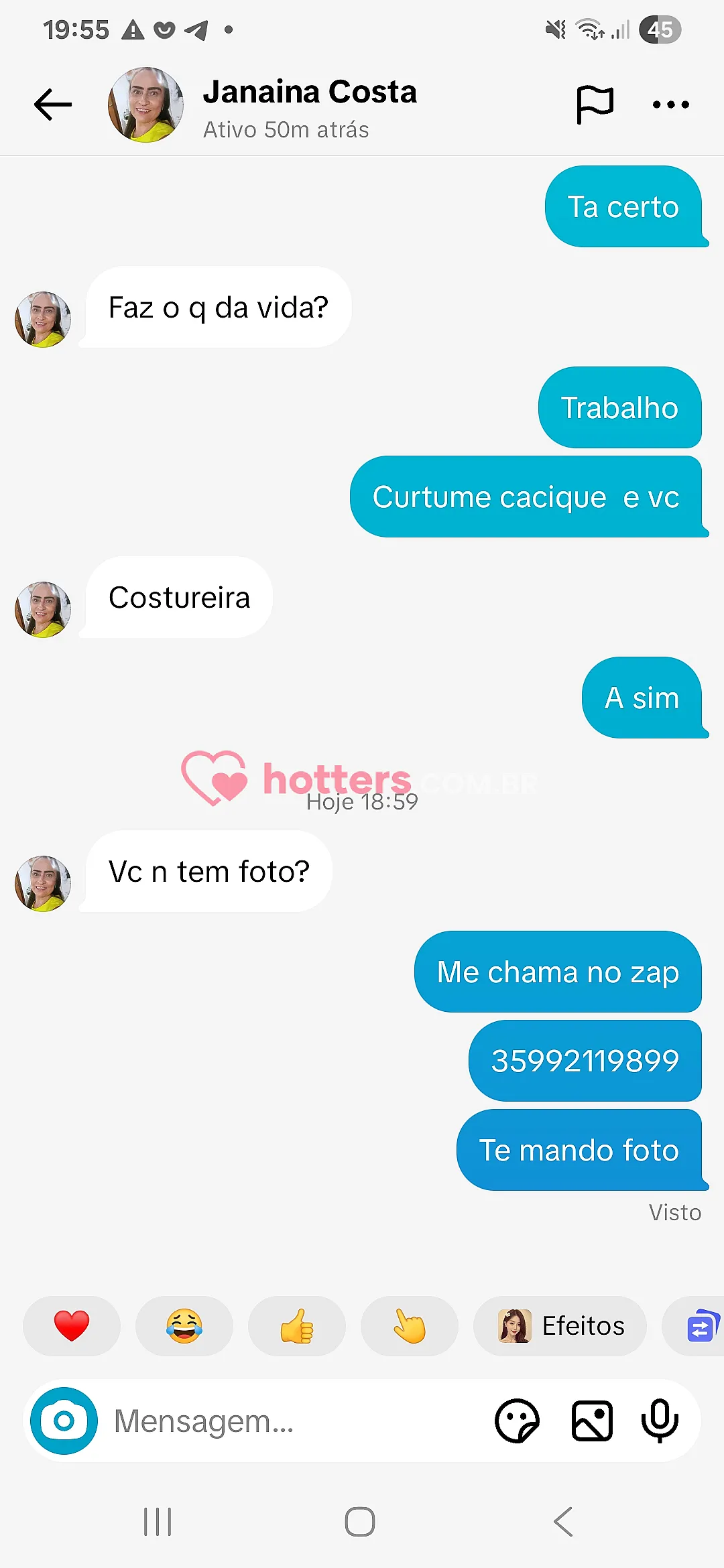The image size is (724, 1568).
Task: Open Janaina Costa's profile from the header
Action: pyautogui.click(x=308, y=106)
